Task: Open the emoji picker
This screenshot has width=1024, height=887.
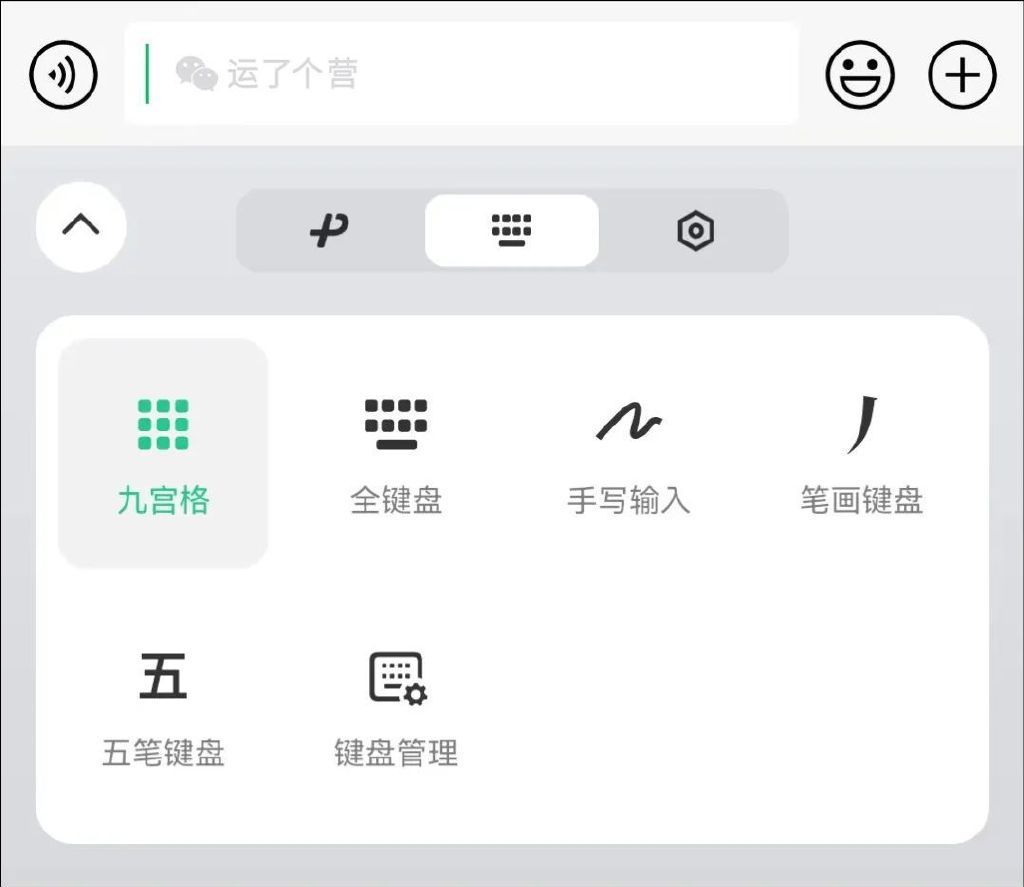Action: click(859, 75)
